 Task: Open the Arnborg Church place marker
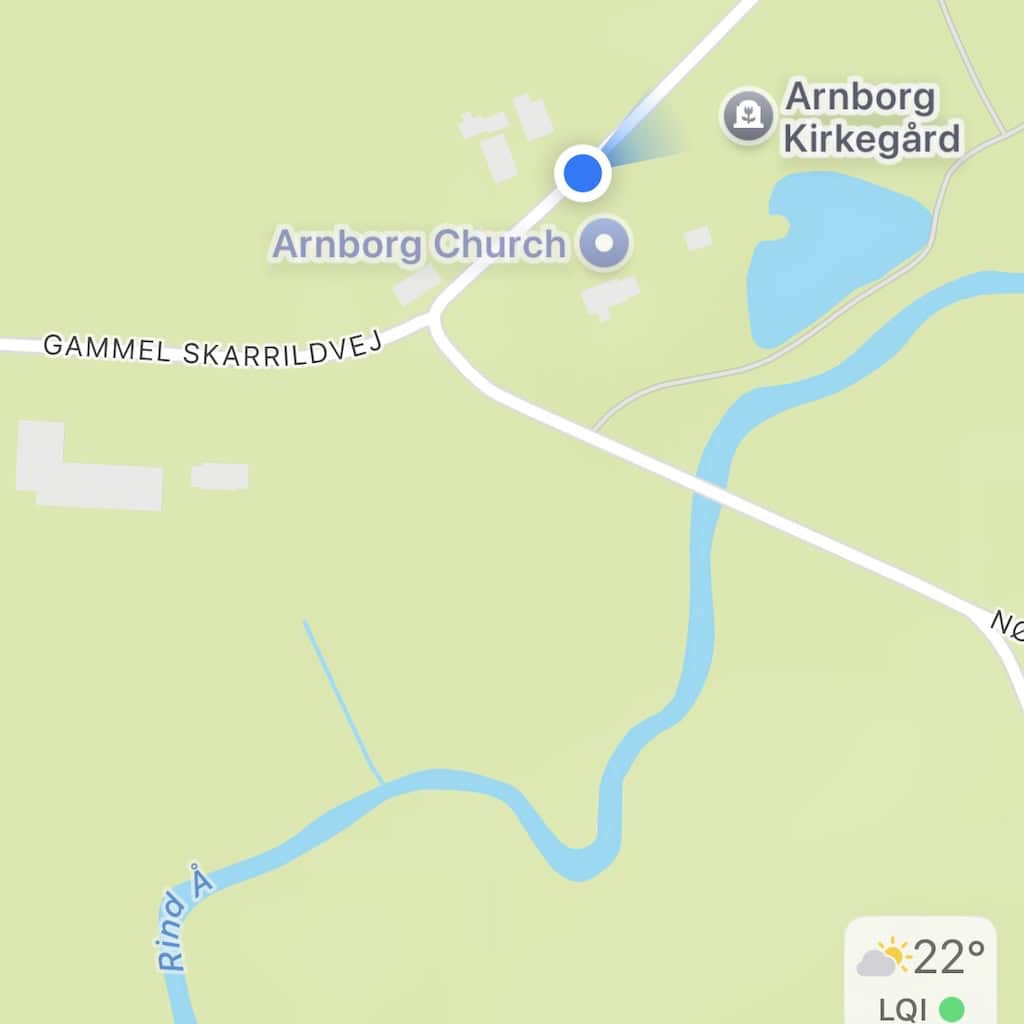[603, 243]
